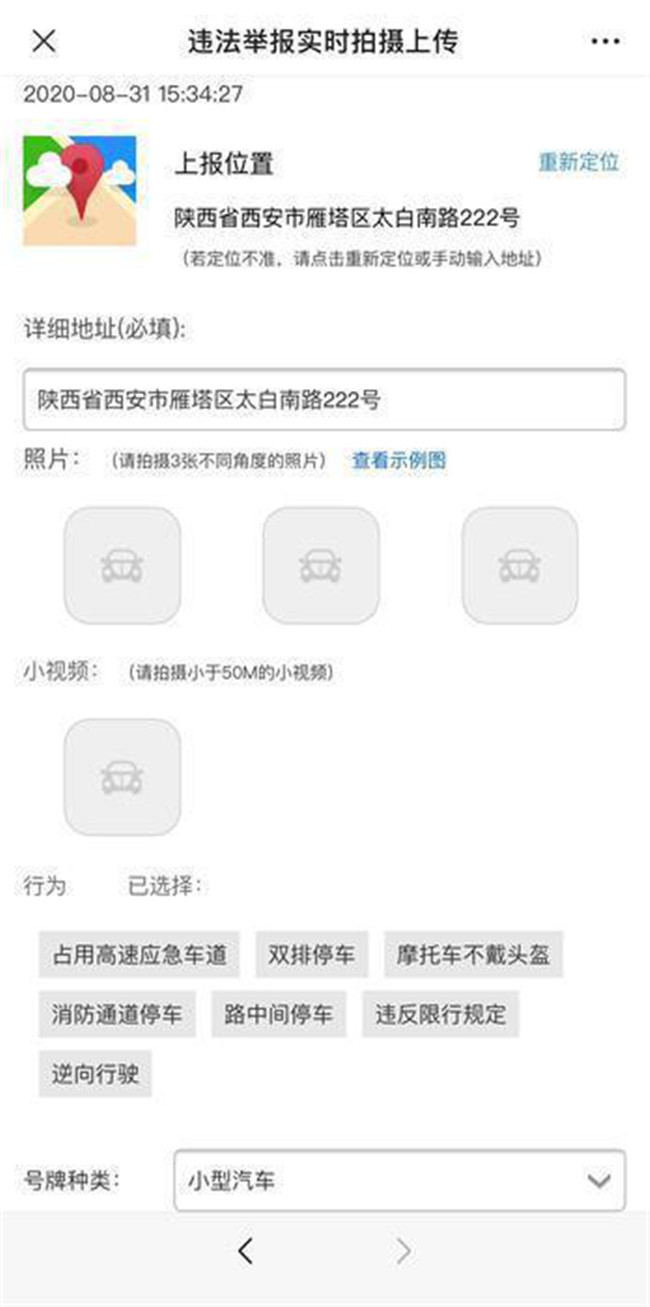
Task: Select 逆向行驶 behavior chip
Action: (x=96, y=1075)
